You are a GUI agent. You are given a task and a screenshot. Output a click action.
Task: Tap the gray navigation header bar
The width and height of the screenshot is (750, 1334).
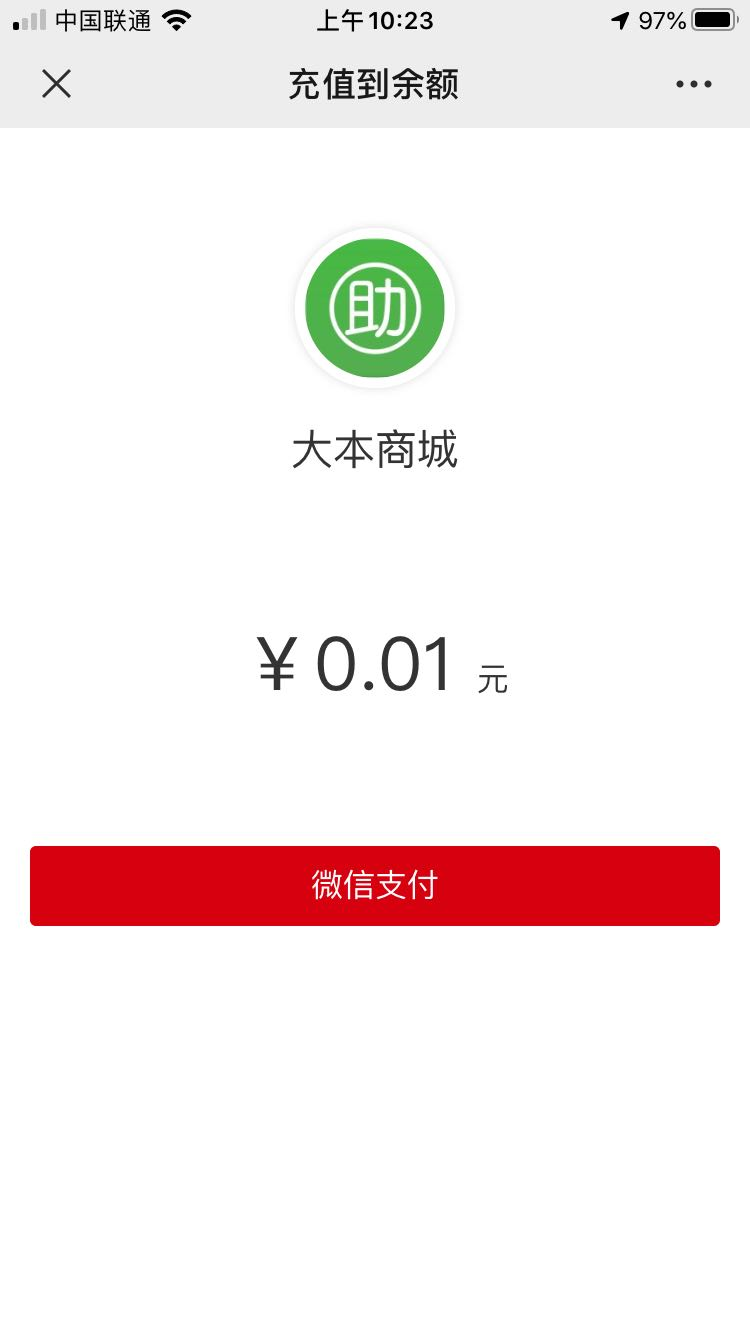pyautogui.click(x=375, y=84)
